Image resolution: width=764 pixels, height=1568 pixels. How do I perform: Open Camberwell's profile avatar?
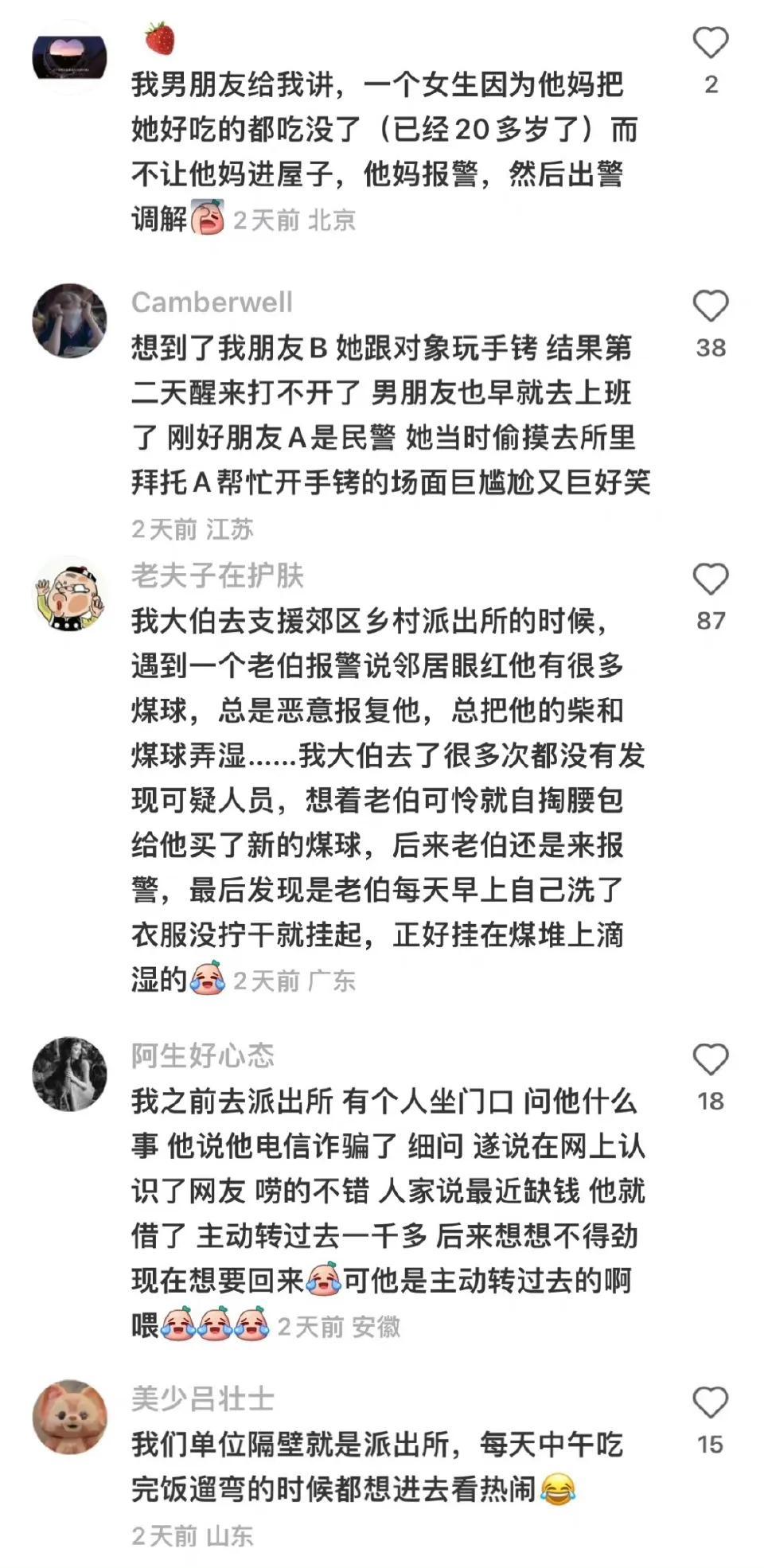(x=69, y=320)
